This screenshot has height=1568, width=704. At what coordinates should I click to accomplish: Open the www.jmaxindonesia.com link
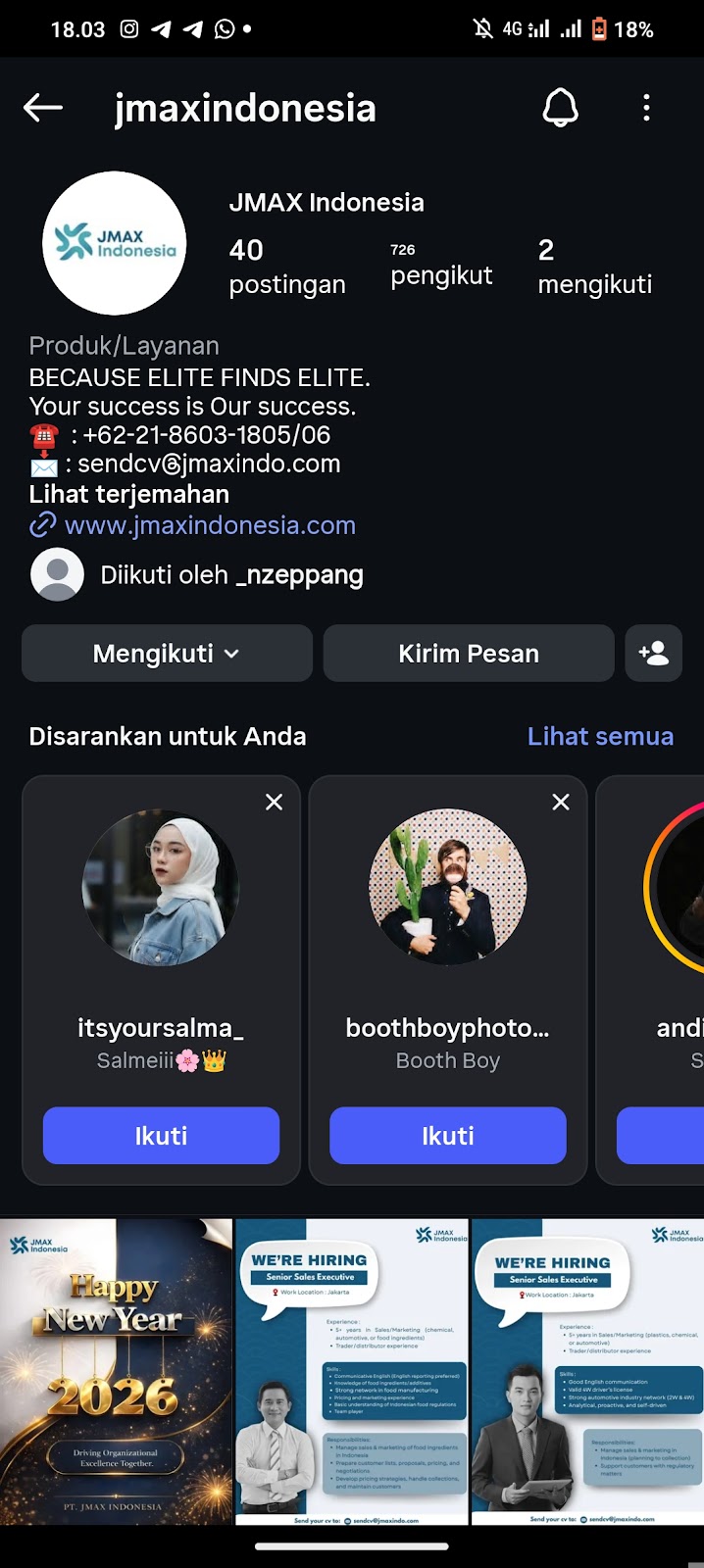pyautogui.click(x=210, y=525)
